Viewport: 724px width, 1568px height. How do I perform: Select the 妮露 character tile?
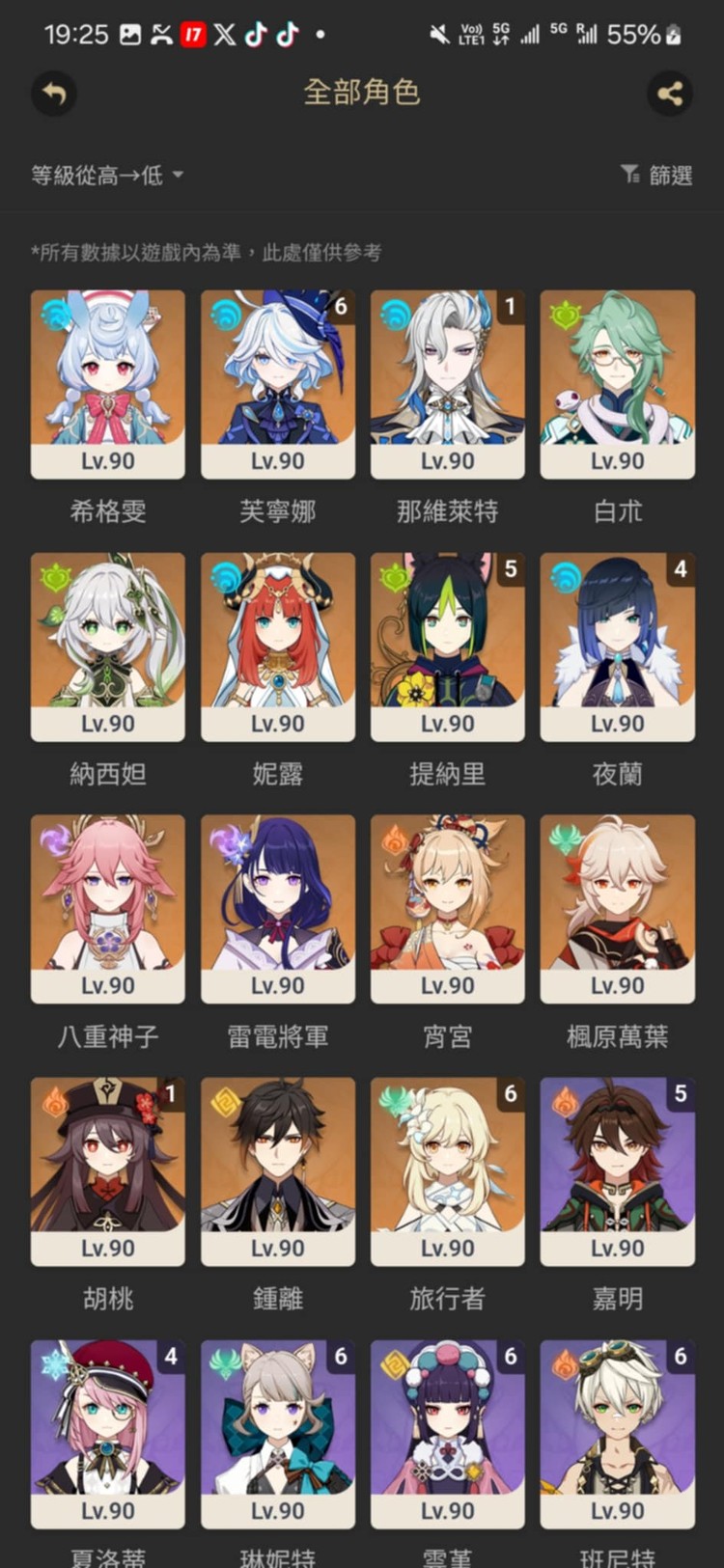click(278, 646)
